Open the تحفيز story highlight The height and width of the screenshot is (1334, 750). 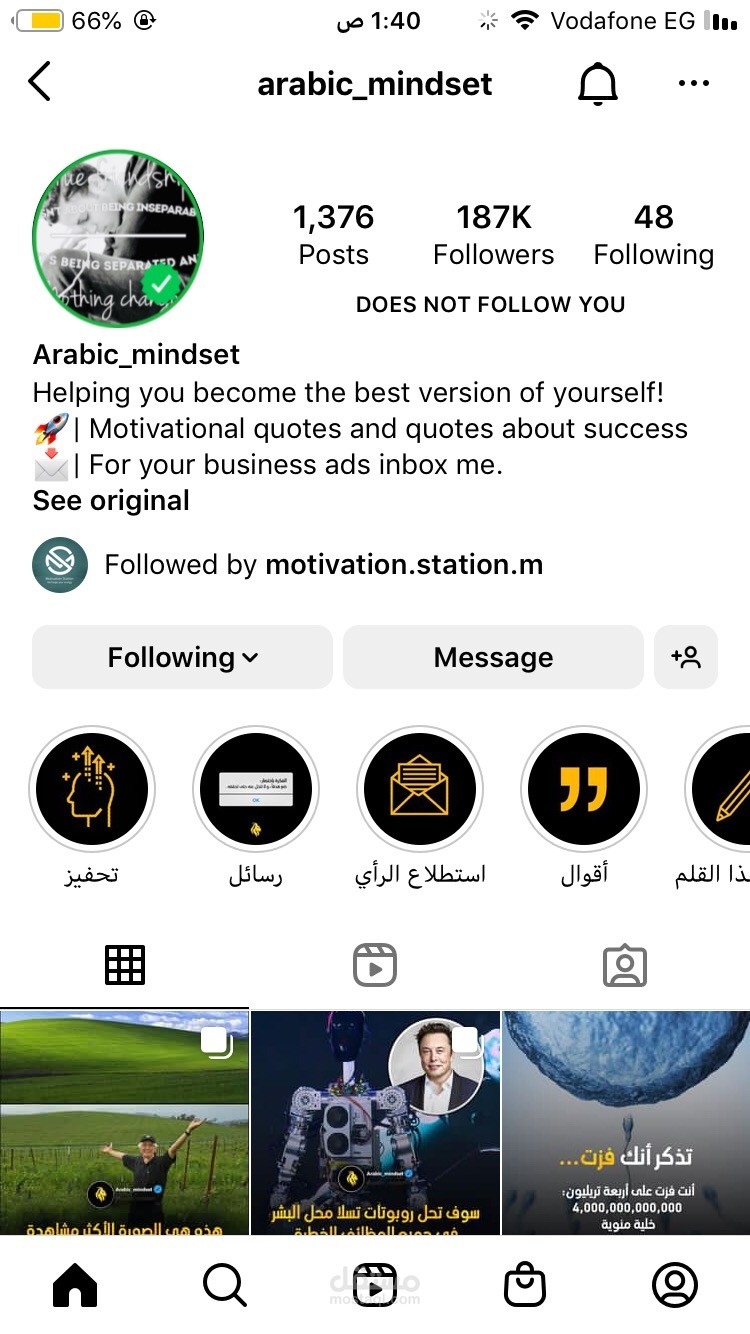pos(93,789)
